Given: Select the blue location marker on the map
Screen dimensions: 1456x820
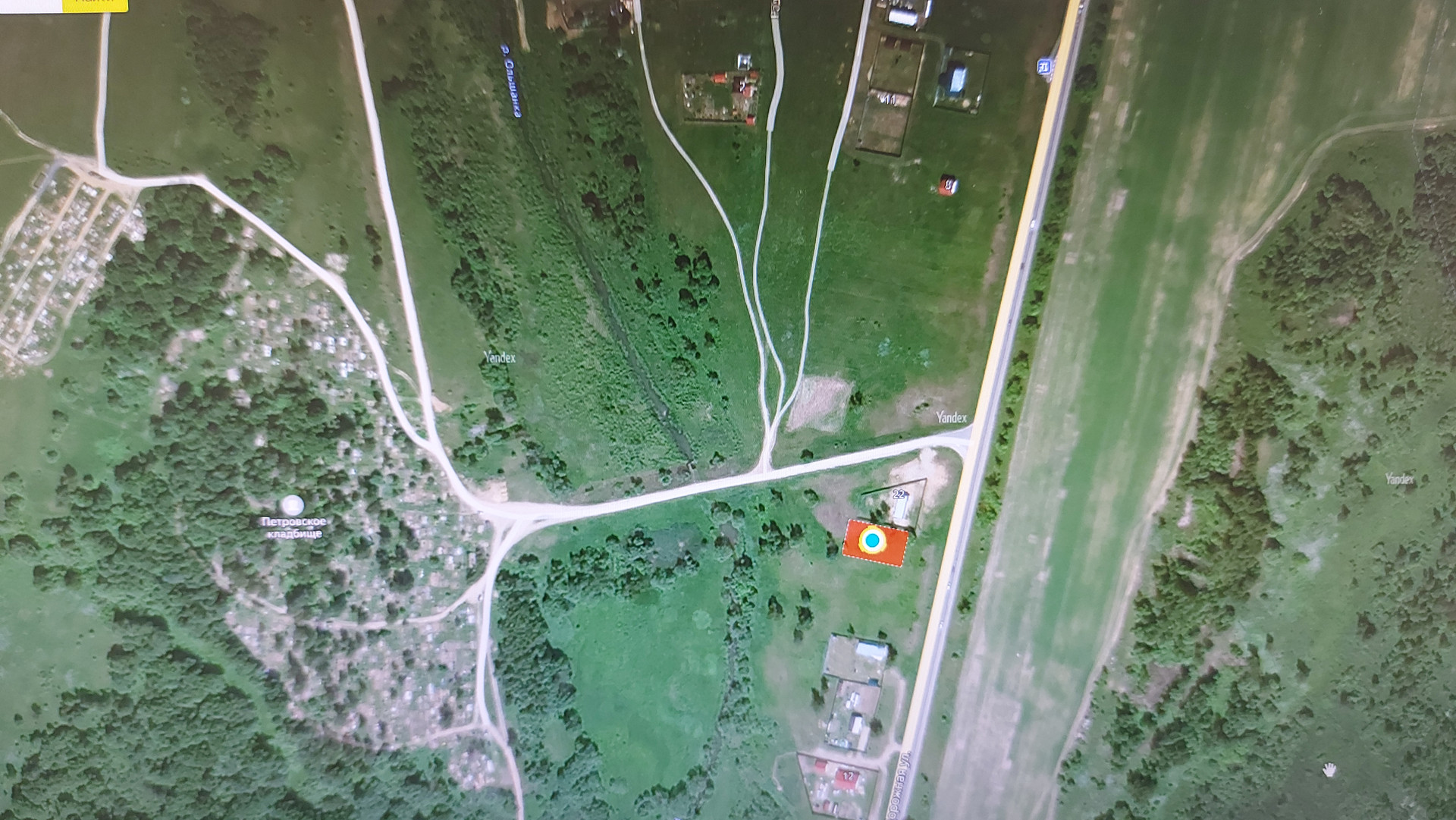Looking at the screenshot, I should point(873,541).
